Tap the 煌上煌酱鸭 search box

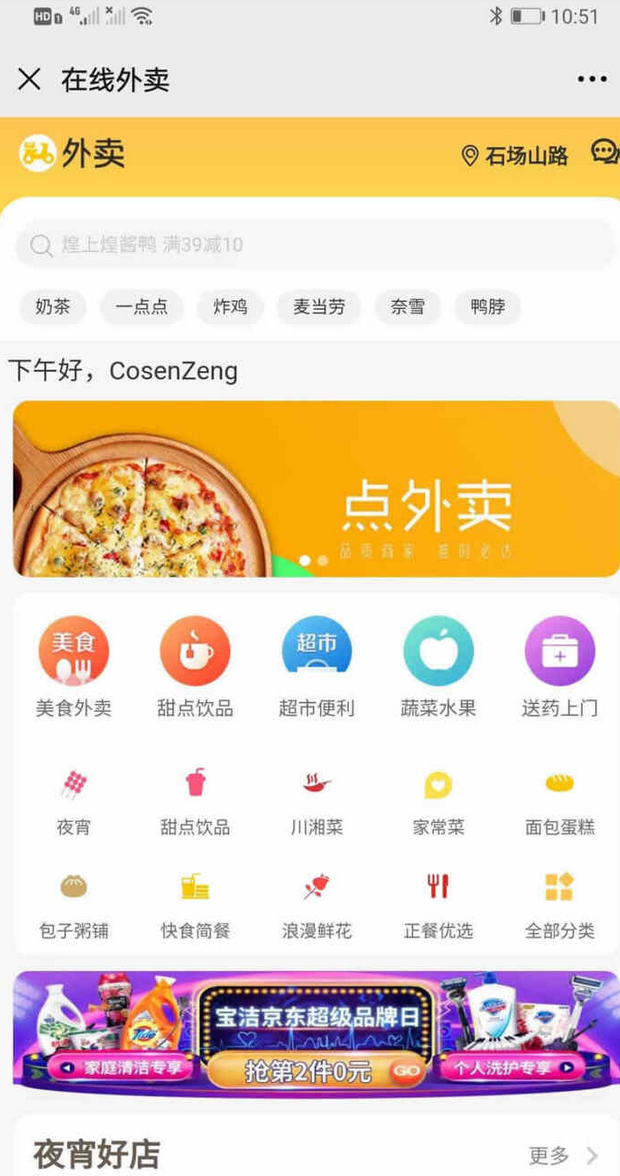point(314,245)
